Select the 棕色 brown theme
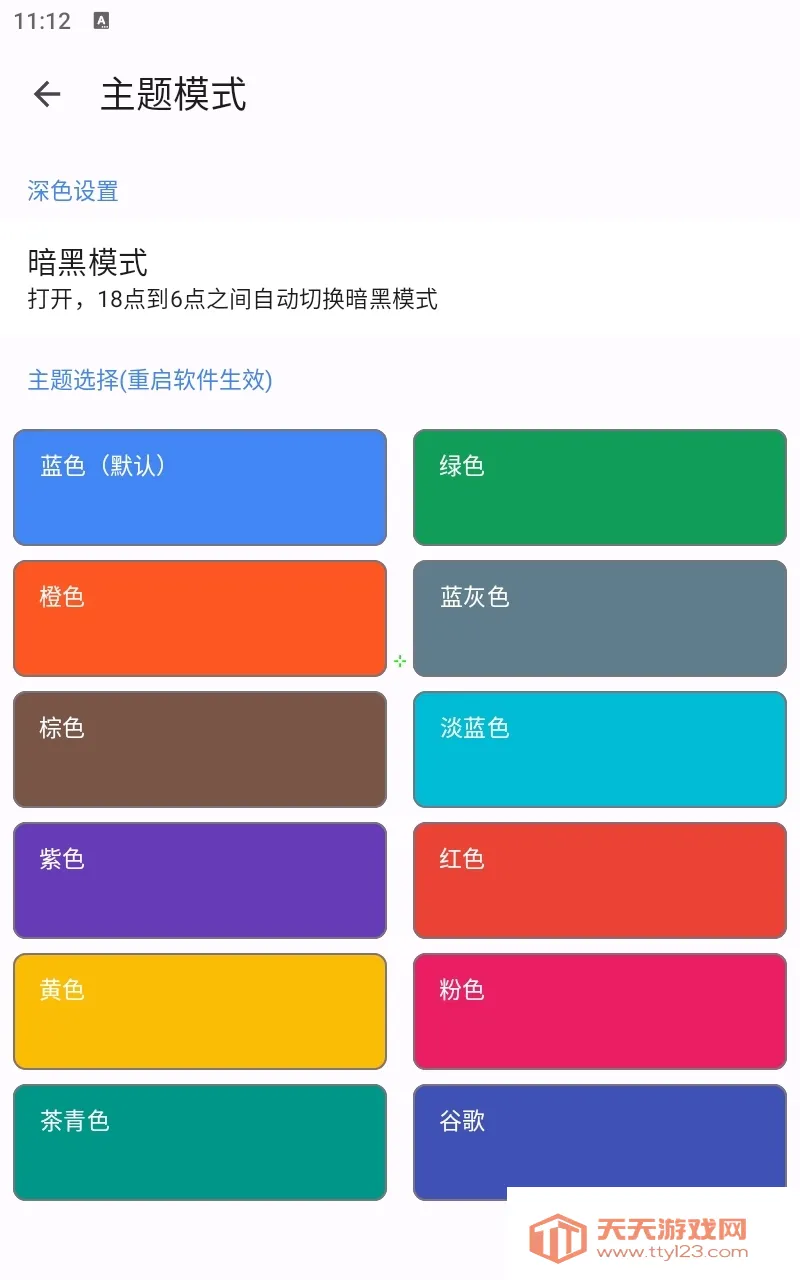This screenshot has height=1280, width=800. [200, 749]
